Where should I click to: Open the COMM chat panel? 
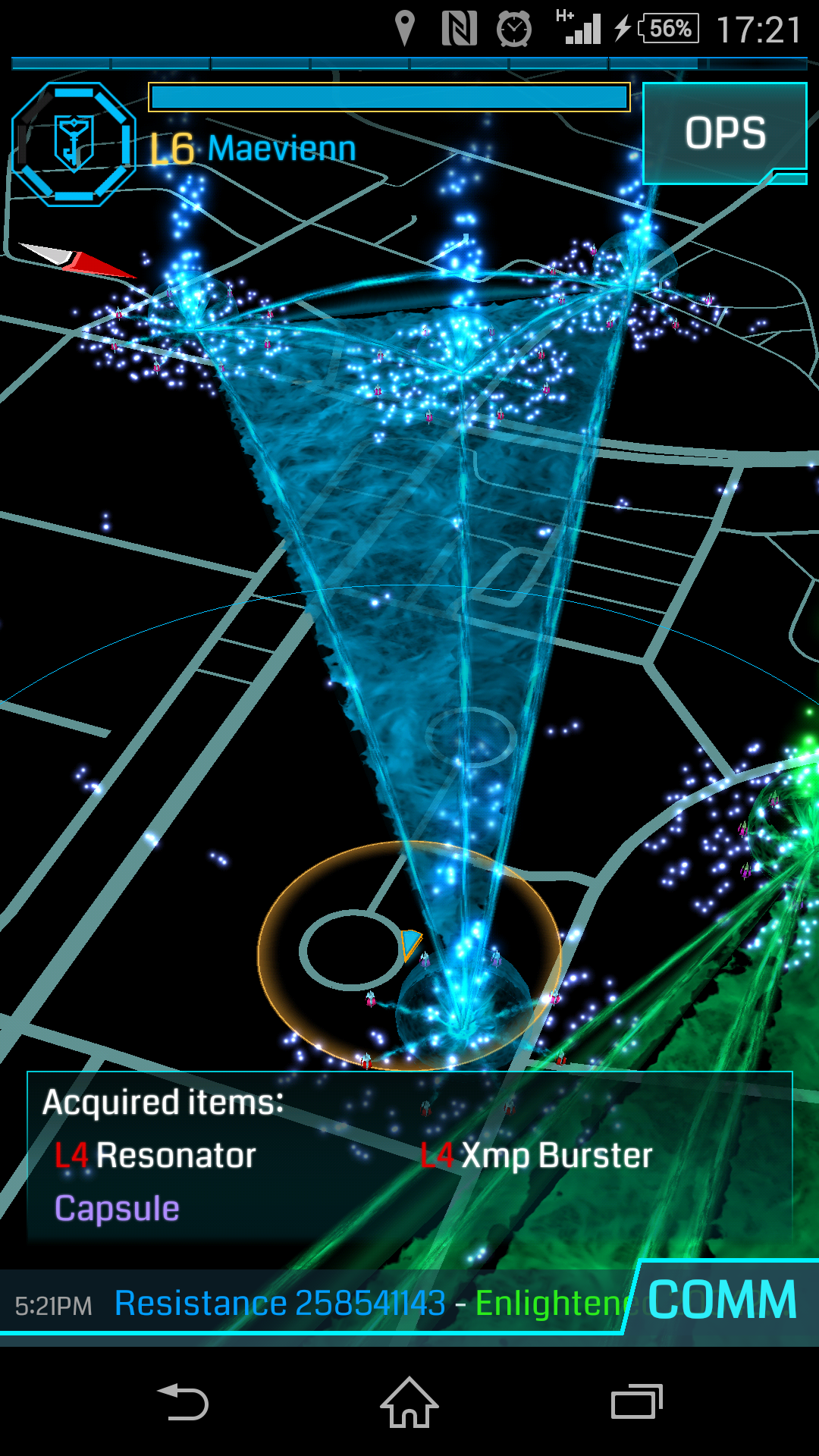(721, 1300)
